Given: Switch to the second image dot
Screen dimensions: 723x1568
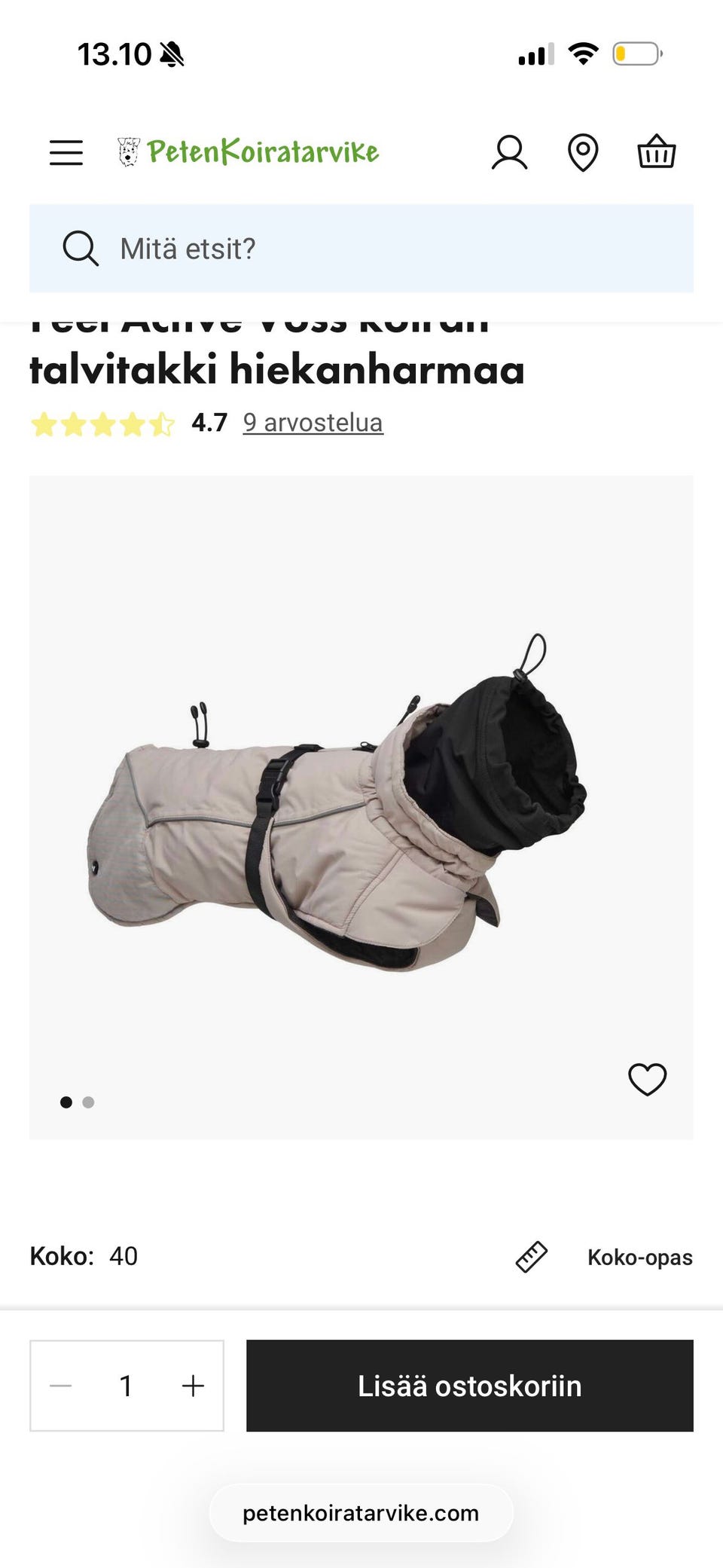Looking at the screenshot, I should coord(88,1102).
